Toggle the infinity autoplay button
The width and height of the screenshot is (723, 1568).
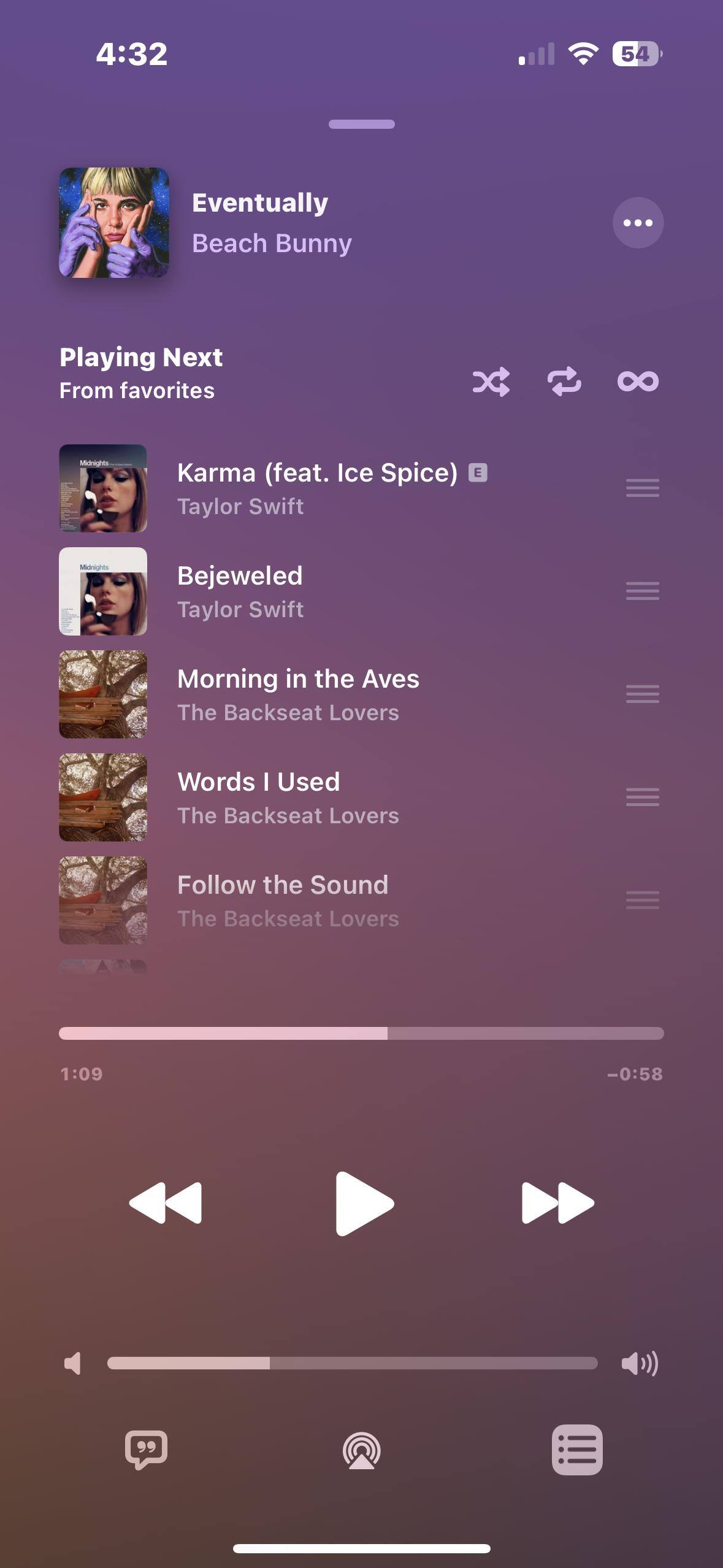coord(638,382)
